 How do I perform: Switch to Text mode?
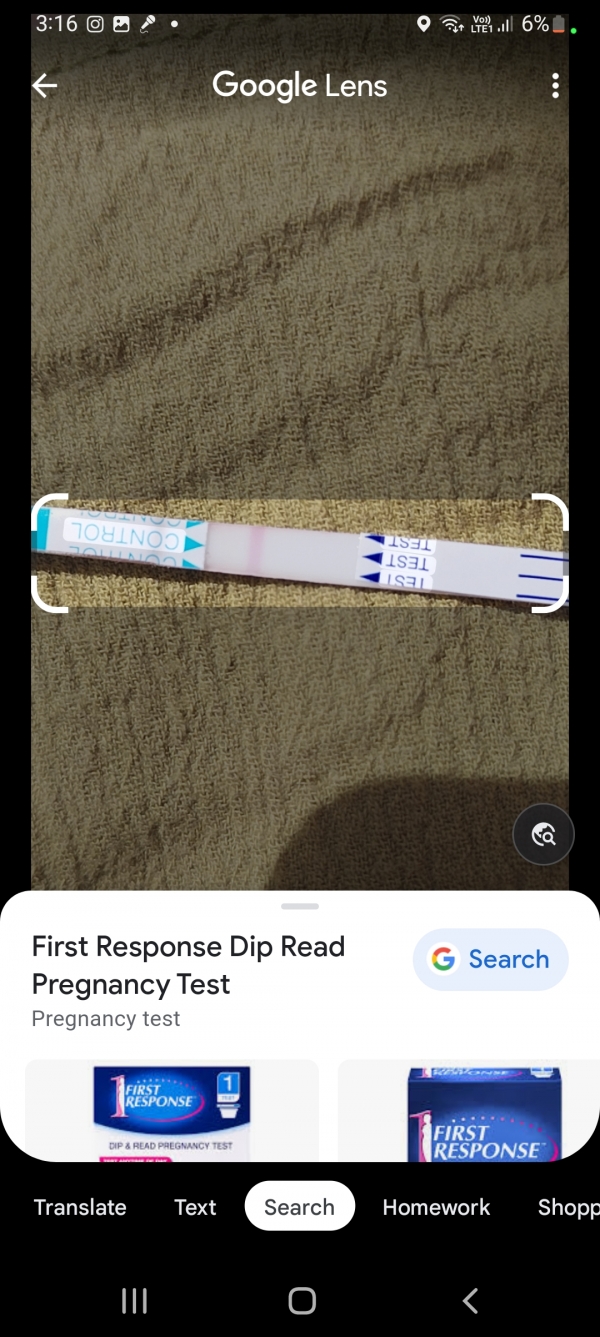pos(195,1207)
